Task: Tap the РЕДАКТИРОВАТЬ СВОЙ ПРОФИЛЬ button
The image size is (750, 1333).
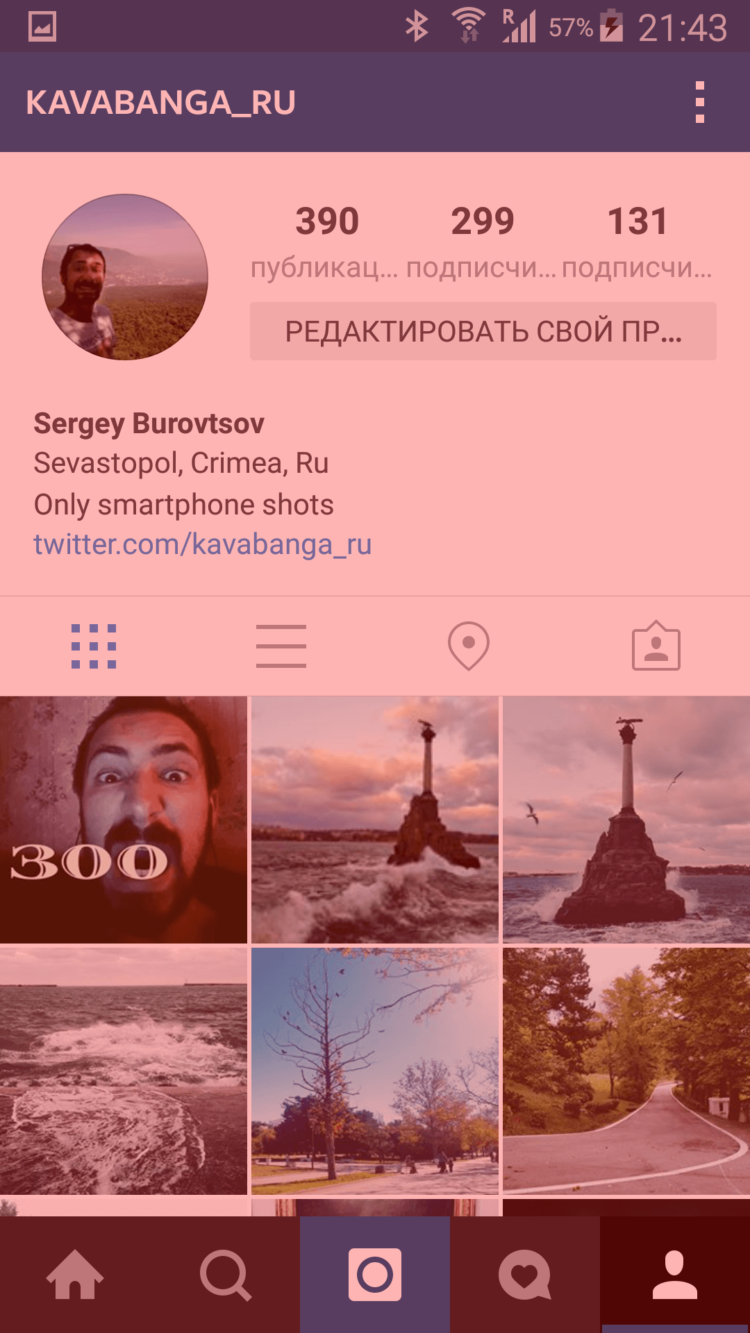Action: [483, 332]
